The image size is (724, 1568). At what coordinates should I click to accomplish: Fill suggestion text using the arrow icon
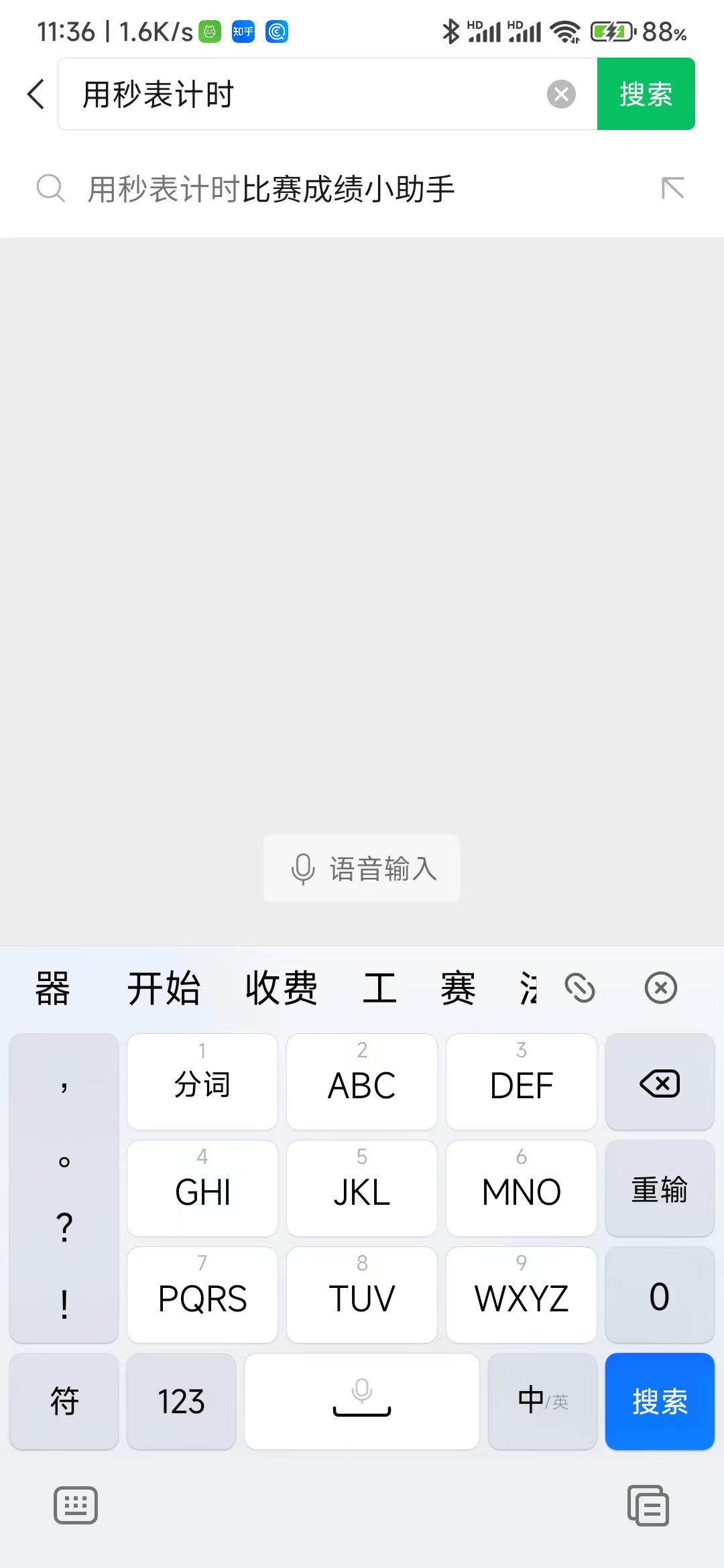[672, 188]
